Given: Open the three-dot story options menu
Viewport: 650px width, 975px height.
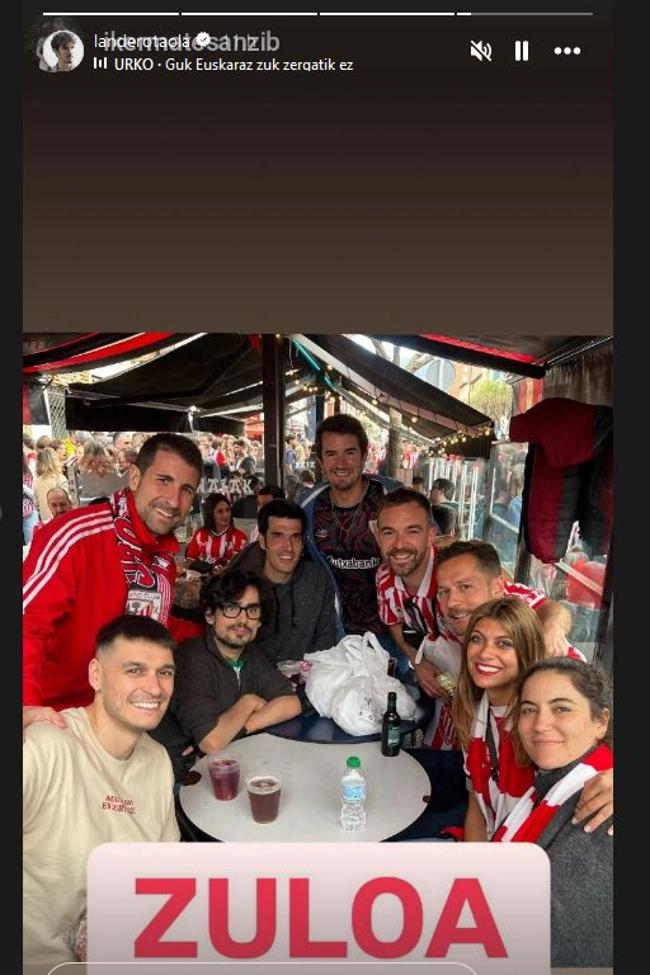Looking at the screenshot, I should coord(567,51).
